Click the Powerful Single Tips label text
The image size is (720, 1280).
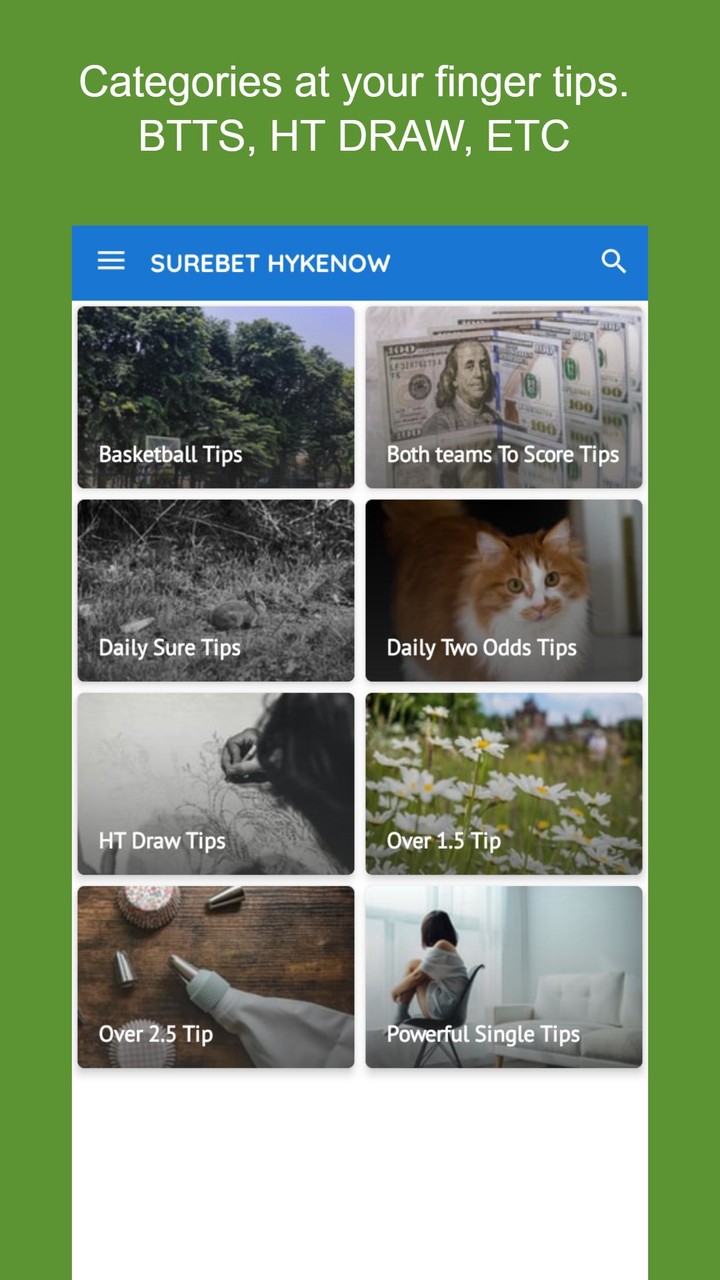pos(482,1034)
